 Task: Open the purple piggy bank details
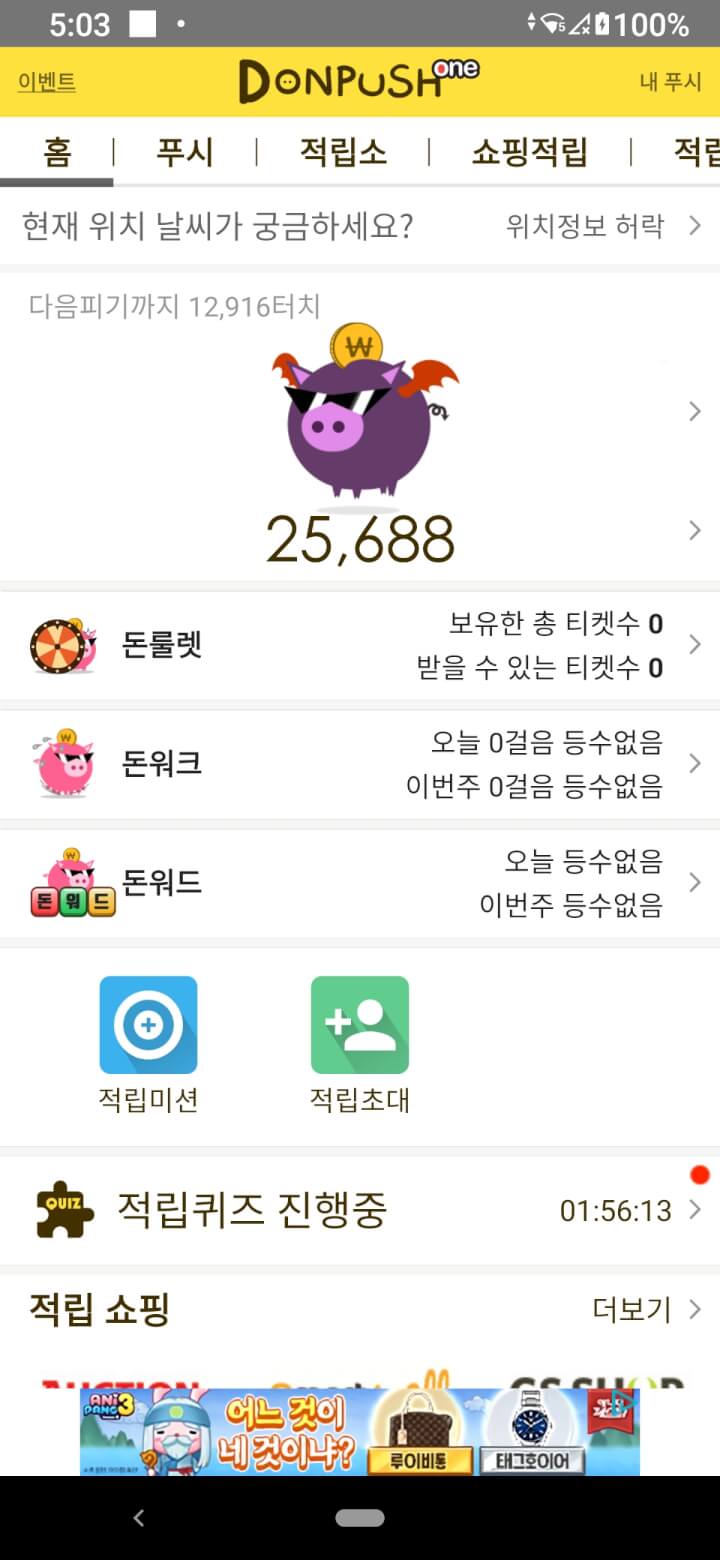click(360, 410)
